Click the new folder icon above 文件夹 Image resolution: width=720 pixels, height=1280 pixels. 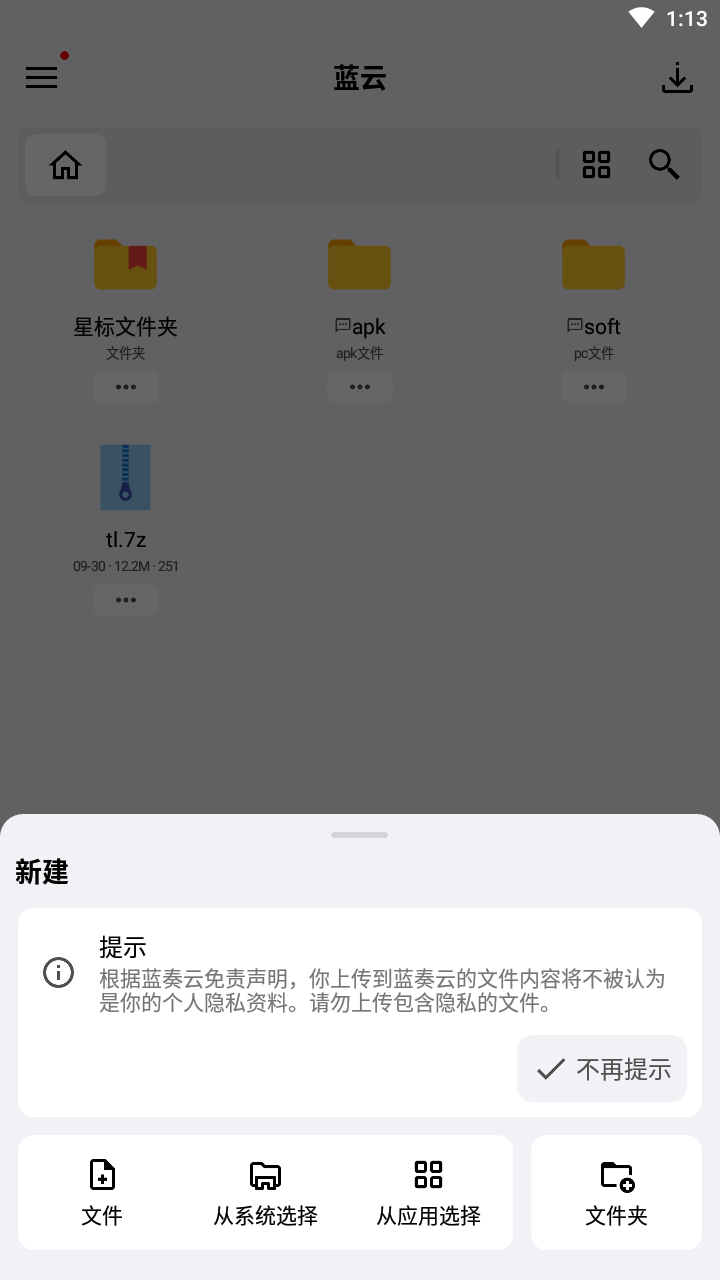click(x=615, y=1174)
